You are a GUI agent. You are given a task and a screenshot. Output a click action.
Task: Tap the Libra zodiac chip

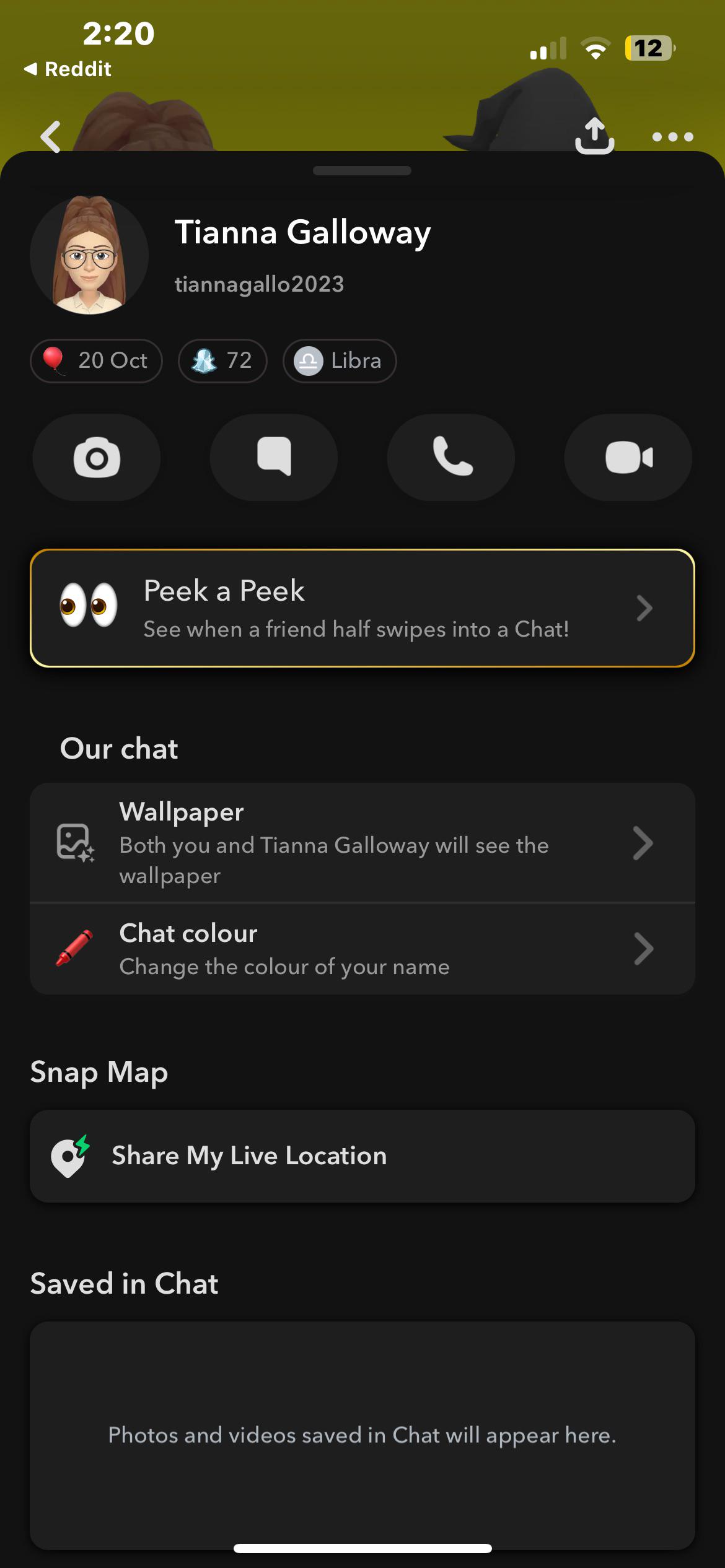coord(340,360)
